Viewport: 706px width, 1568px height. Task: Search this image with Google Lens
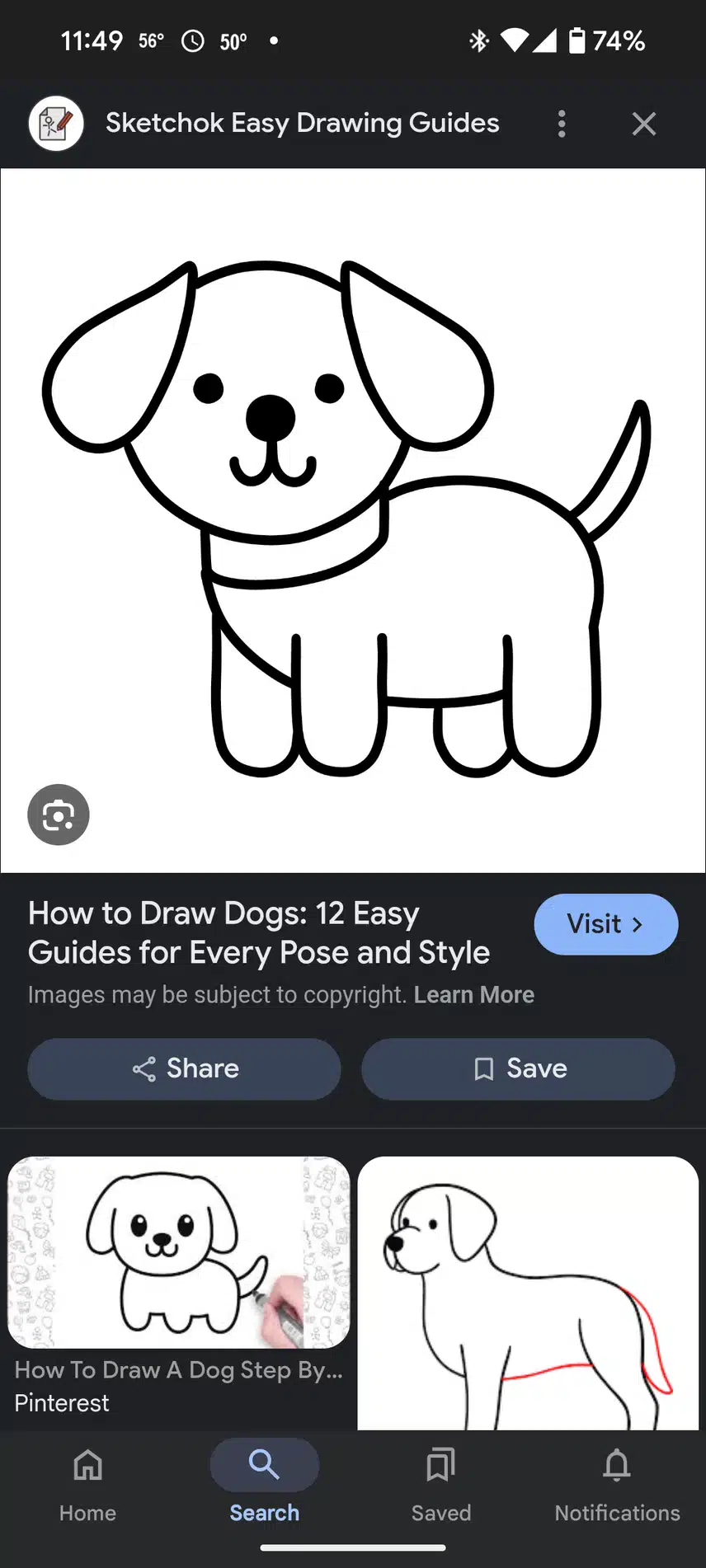(59, 815)
